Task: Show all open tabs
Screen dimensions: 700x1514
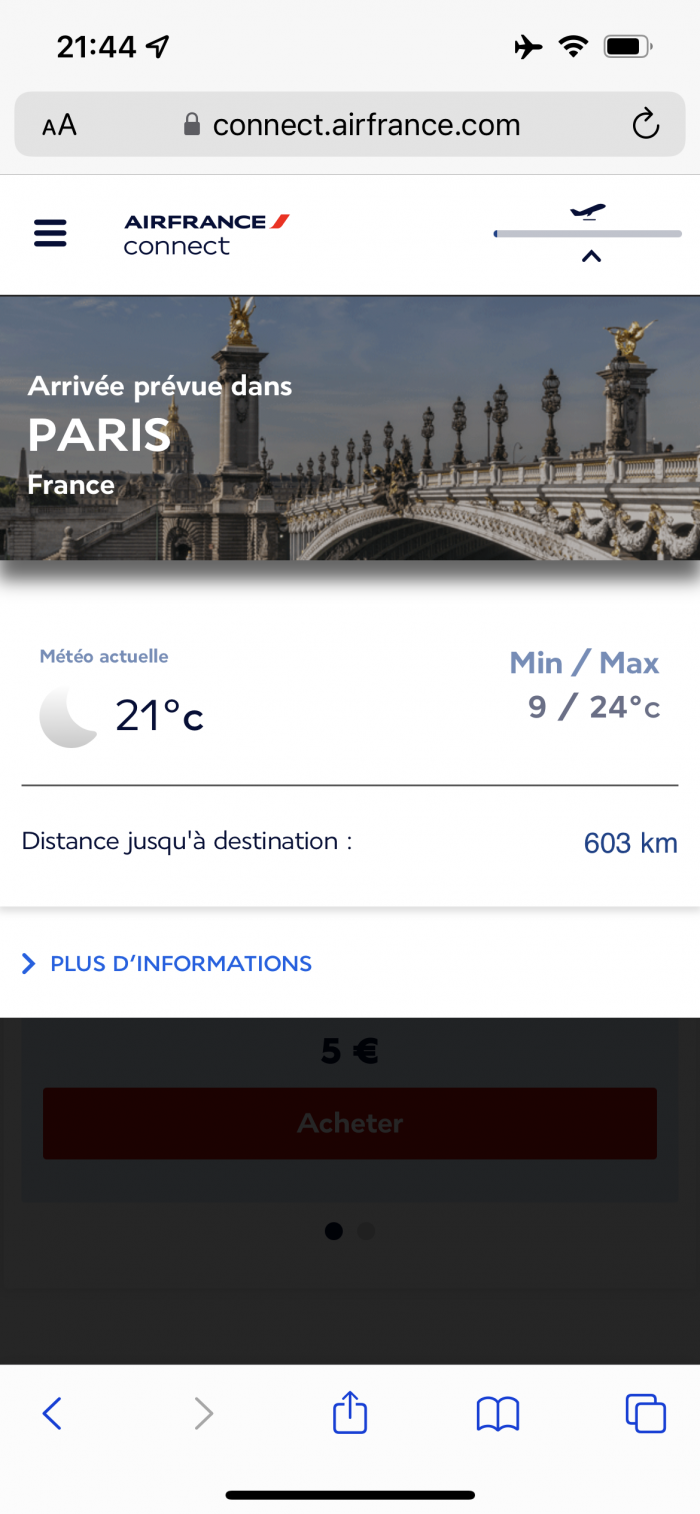Action: (x=645, y=1413)
